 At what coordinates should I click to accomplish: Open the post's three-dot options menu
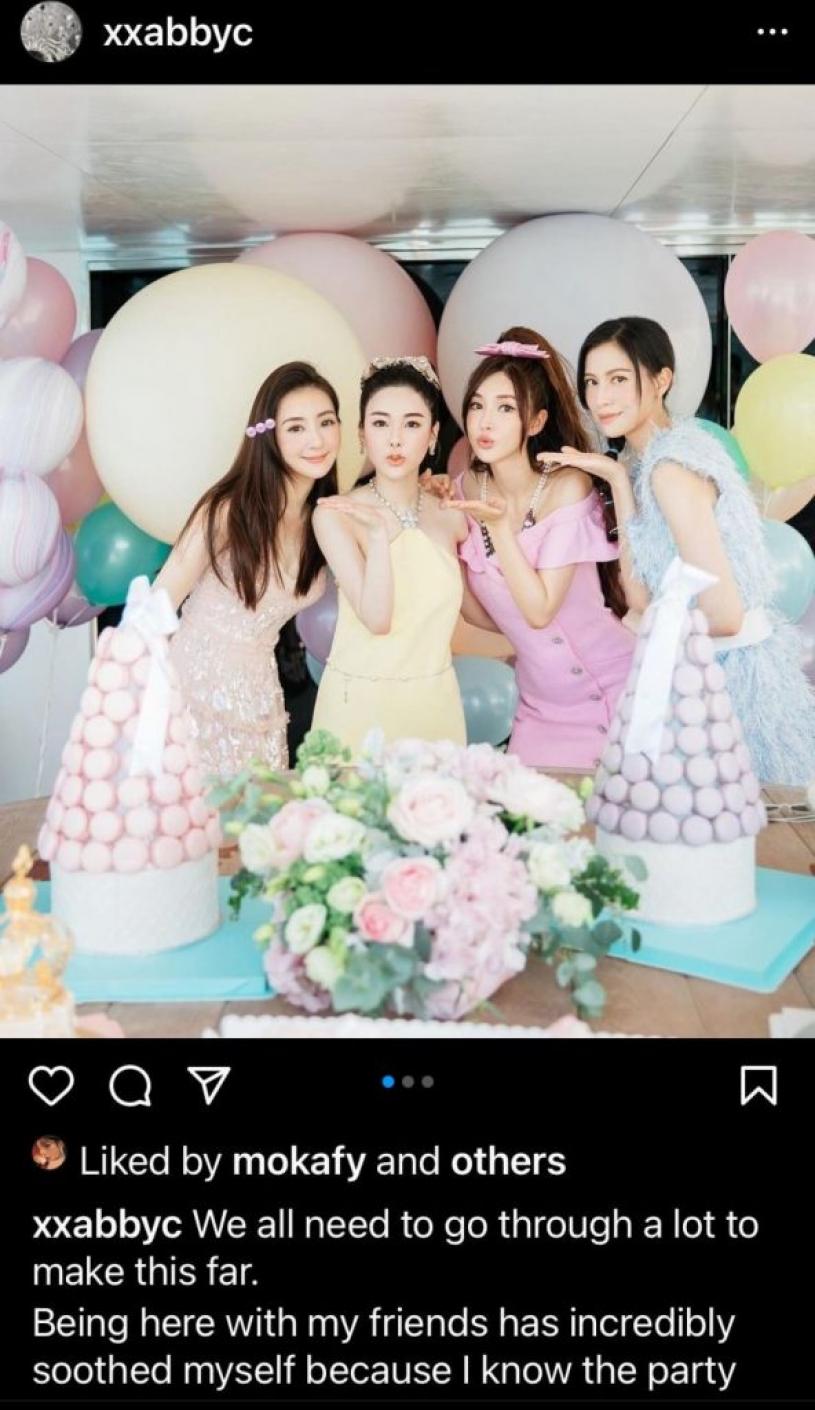(x=771, y=32)
